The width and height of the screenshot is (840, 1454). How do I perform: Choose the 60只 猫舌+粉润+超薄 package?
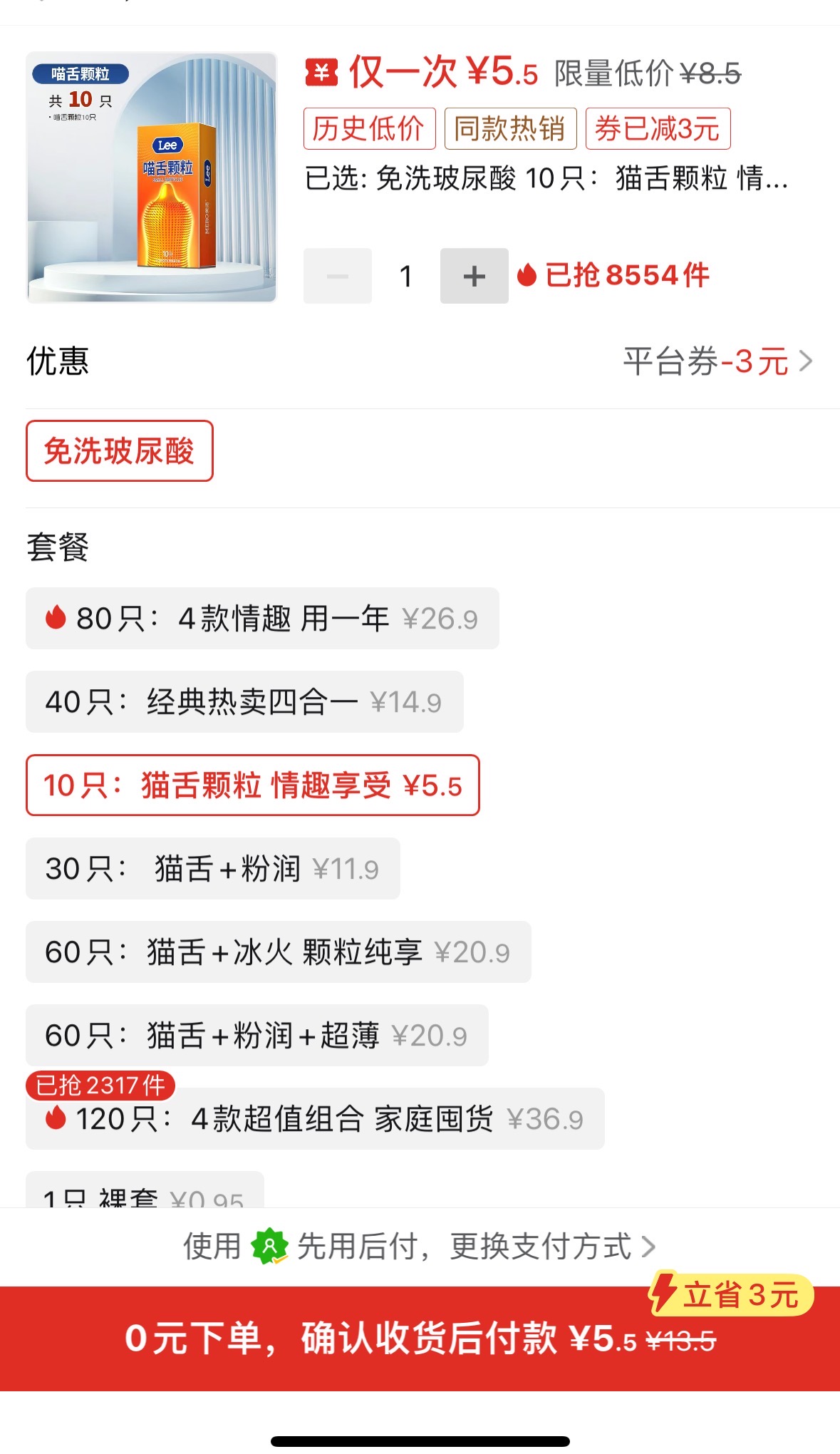tap(257, 1036)
